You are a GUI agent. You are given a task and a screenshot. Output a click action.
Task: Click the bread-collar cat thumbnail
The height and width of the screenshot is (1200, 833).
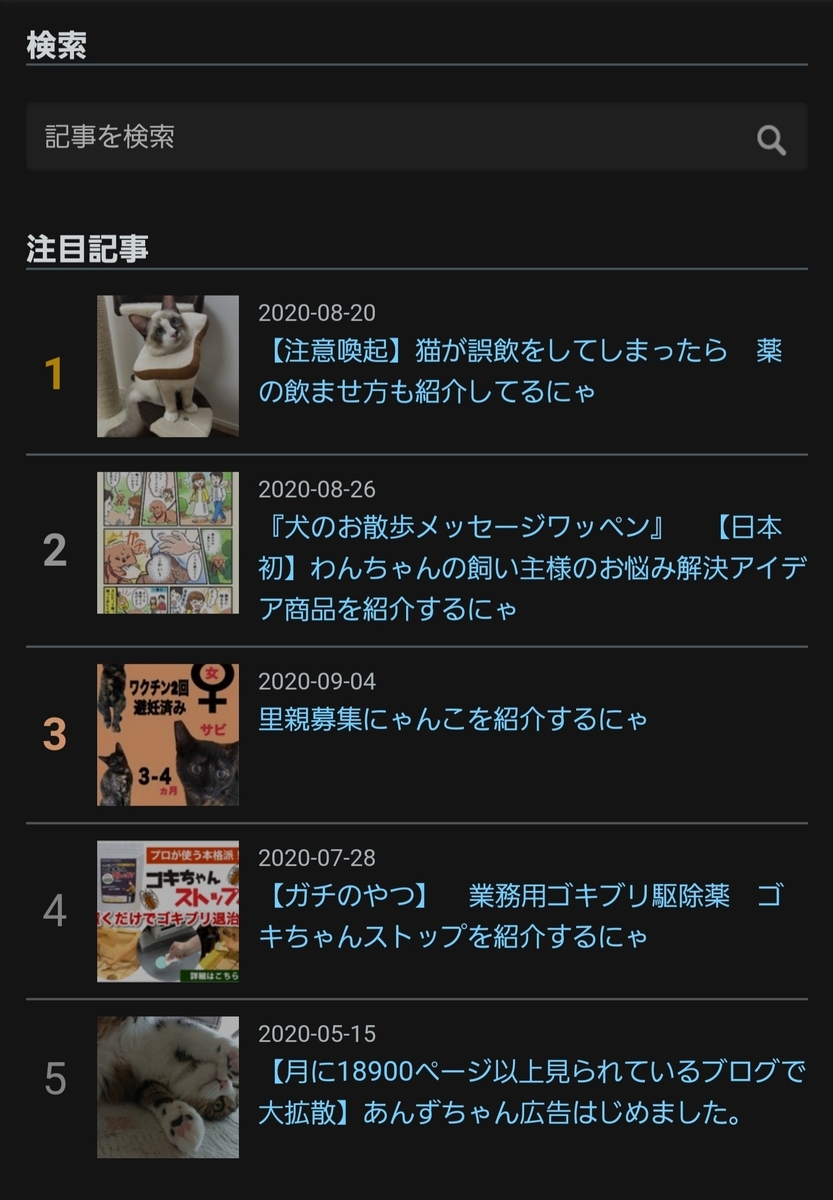[167, 366]
